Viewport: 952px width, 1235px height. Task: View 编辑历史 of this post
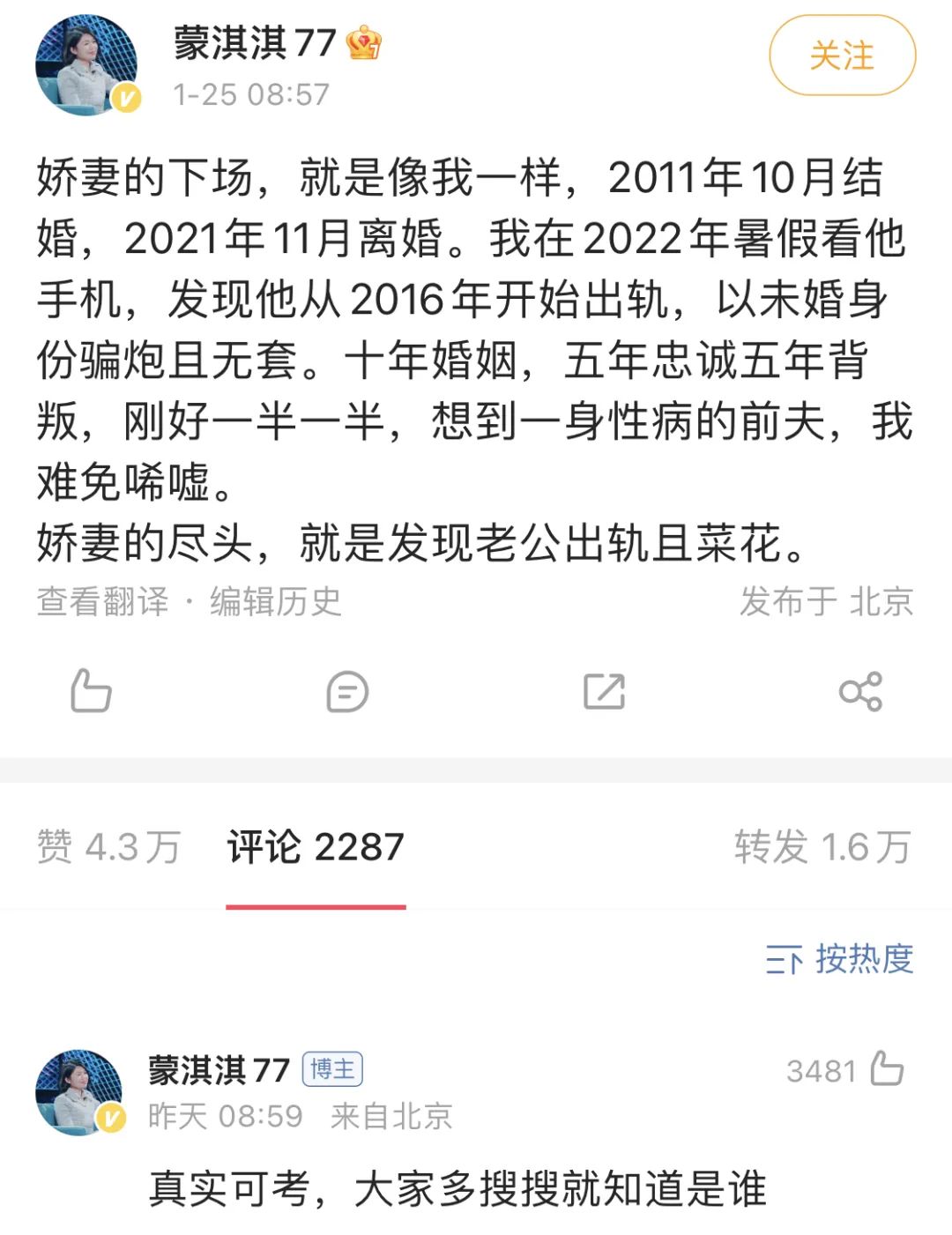tap(275, 601)
